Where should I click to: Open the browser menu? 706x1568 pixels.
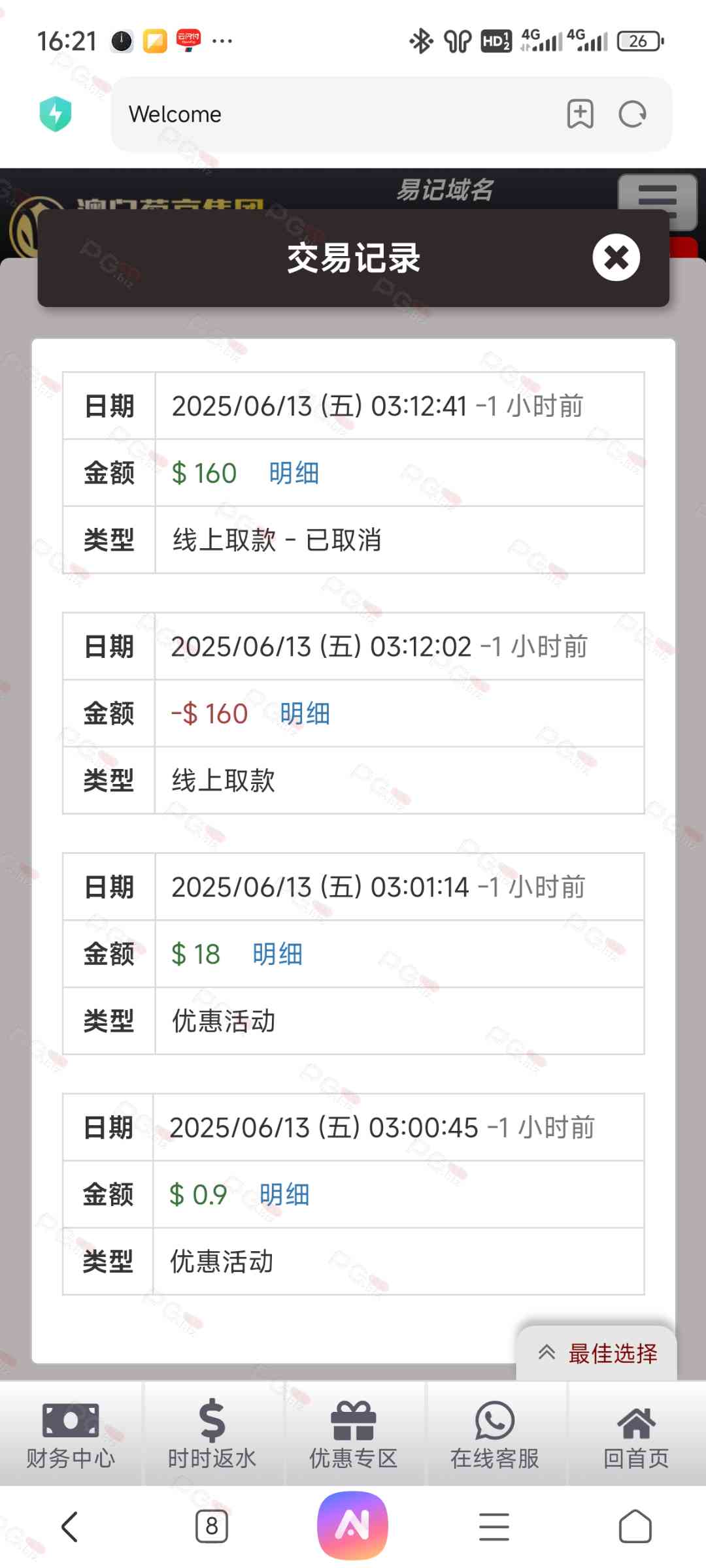(494, 1527)
